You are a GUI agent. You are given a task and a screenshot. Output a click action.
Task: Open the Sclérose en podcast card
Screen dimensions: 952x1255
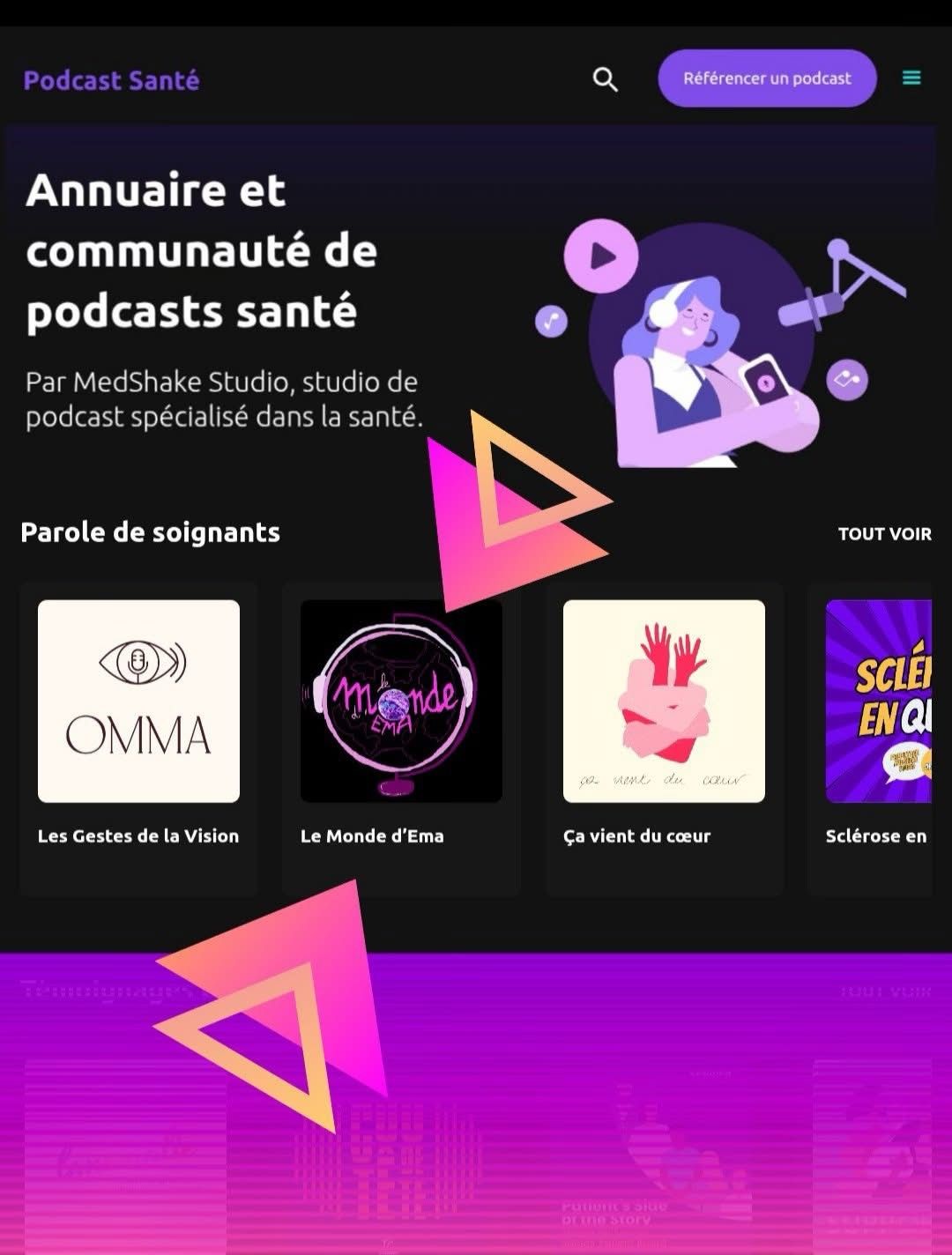click(878, 702)
